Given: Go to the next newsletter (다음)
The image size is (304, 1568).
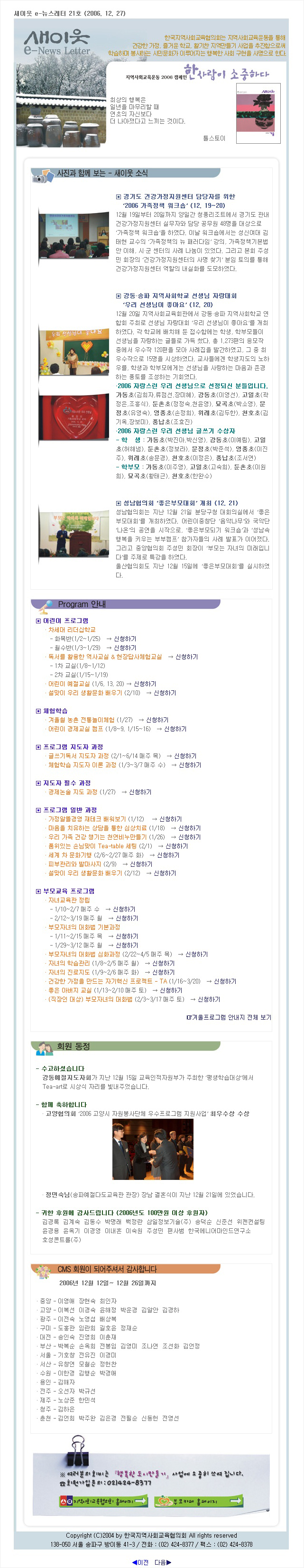Looking at the screenshot, I should [x=163, y=1562].
